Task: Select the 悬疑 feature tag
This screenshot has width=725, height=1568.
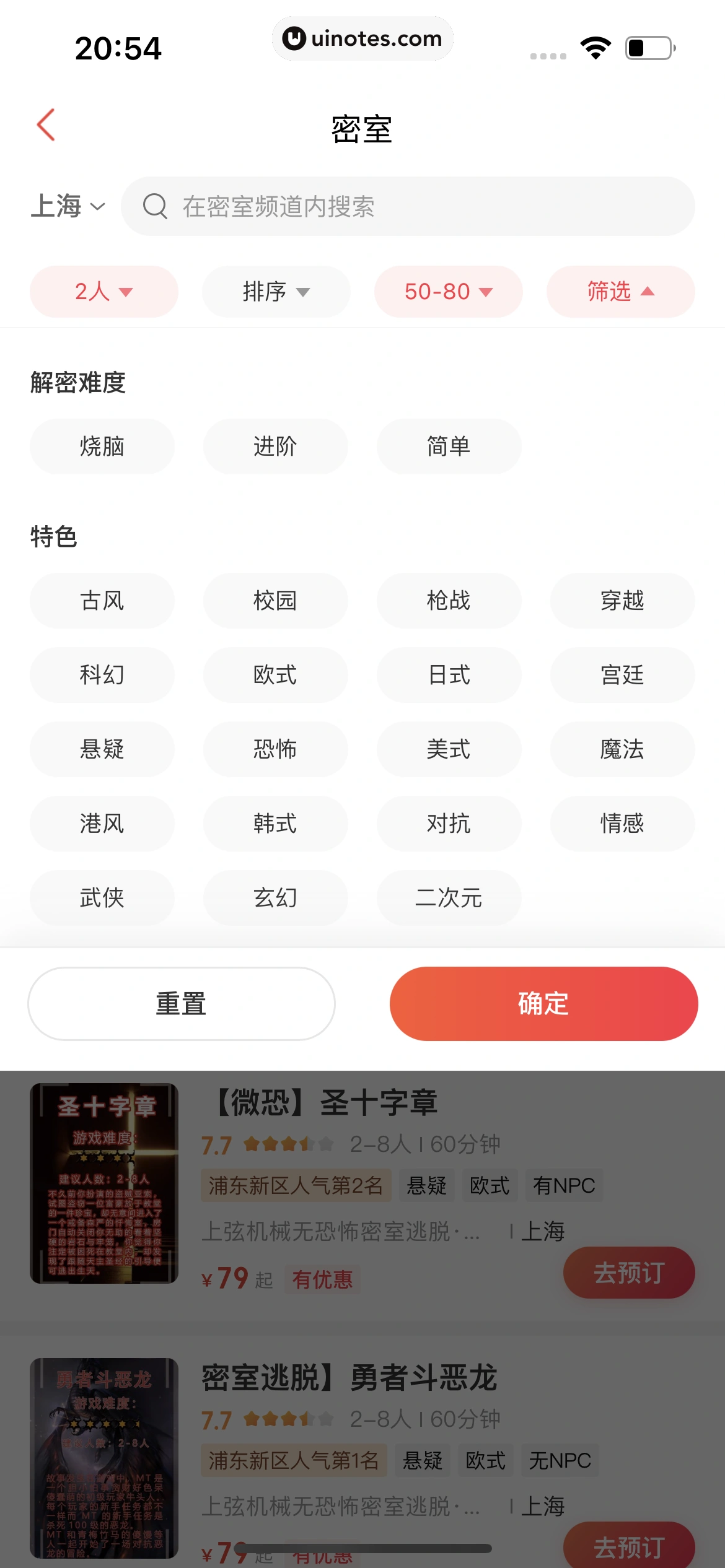Action: pyautogui.click(x=102, y=749)
